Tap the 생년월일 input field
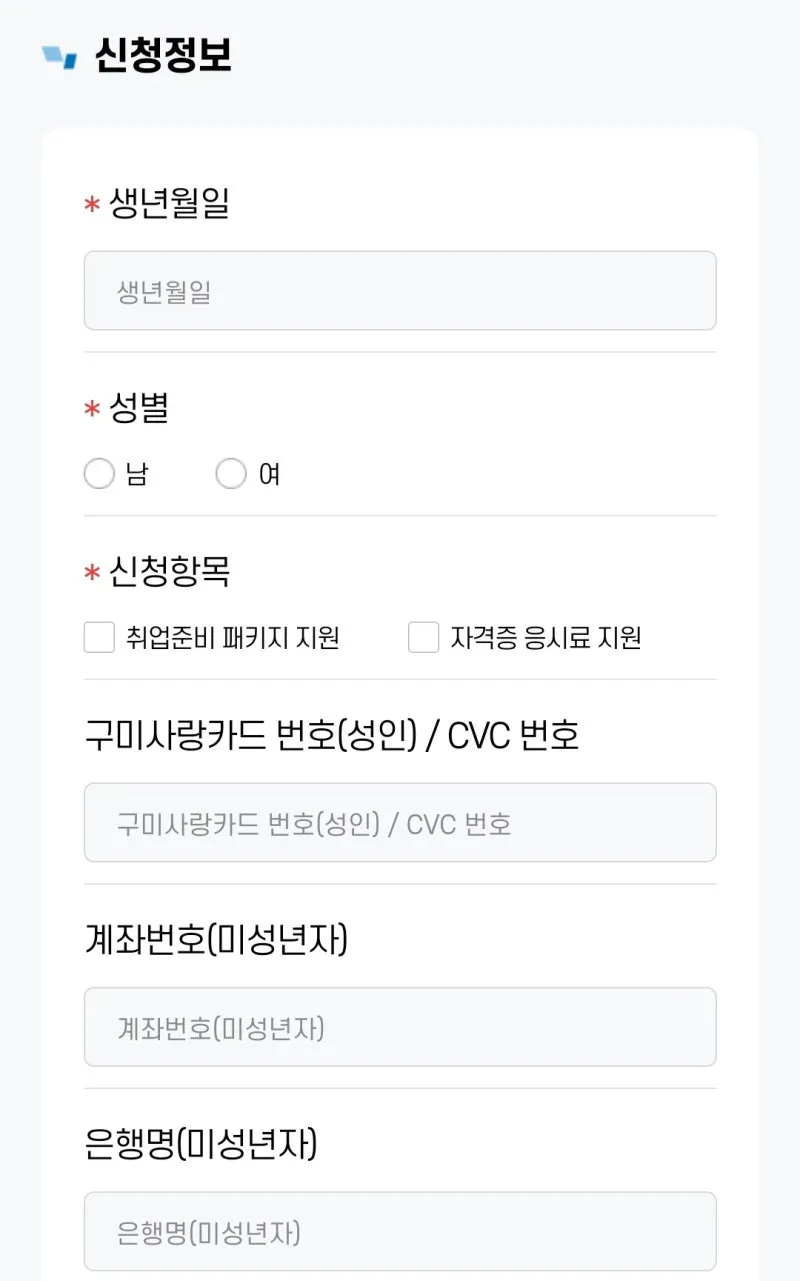This screenshot has height=1281, width=800. point(400,291)
